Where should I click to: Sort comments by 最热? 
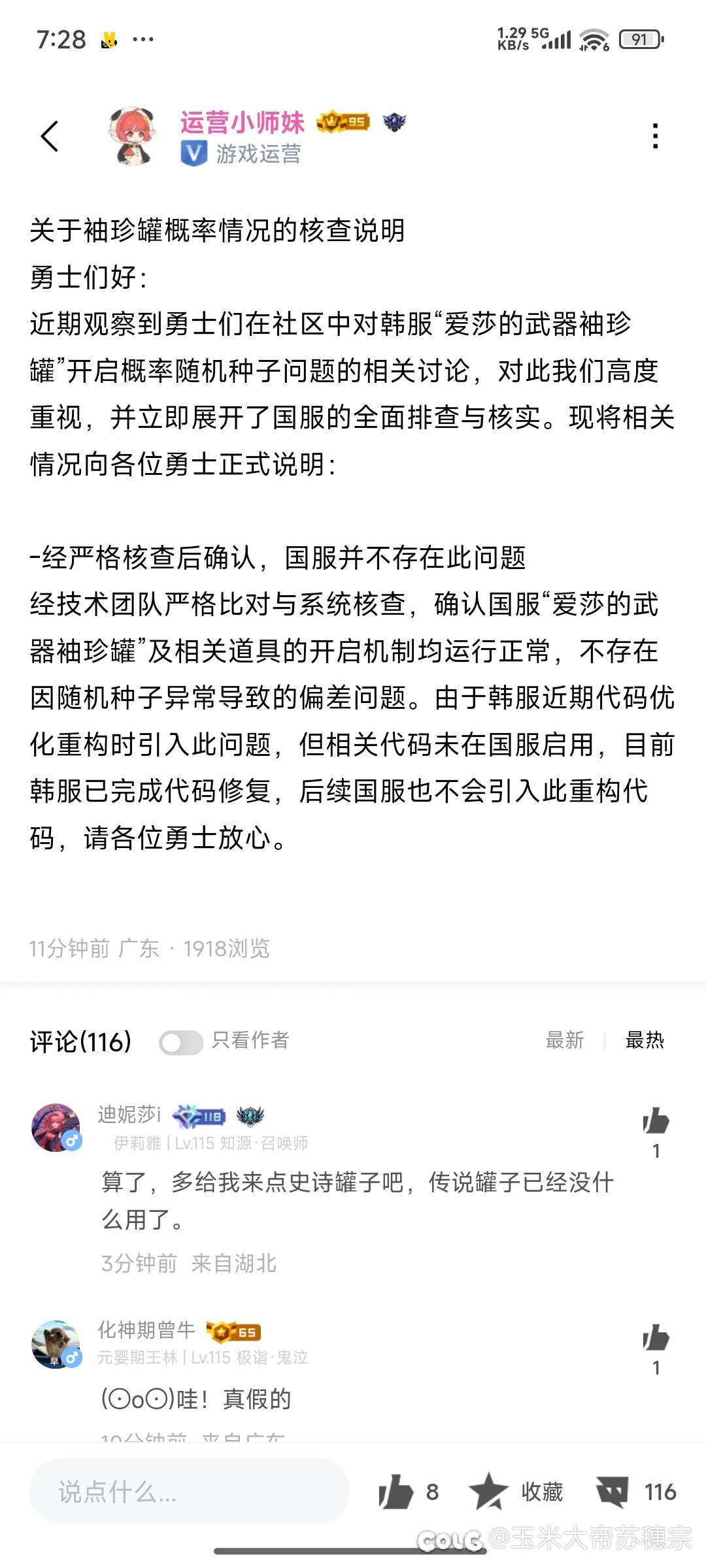click(x=645, y=1040)
